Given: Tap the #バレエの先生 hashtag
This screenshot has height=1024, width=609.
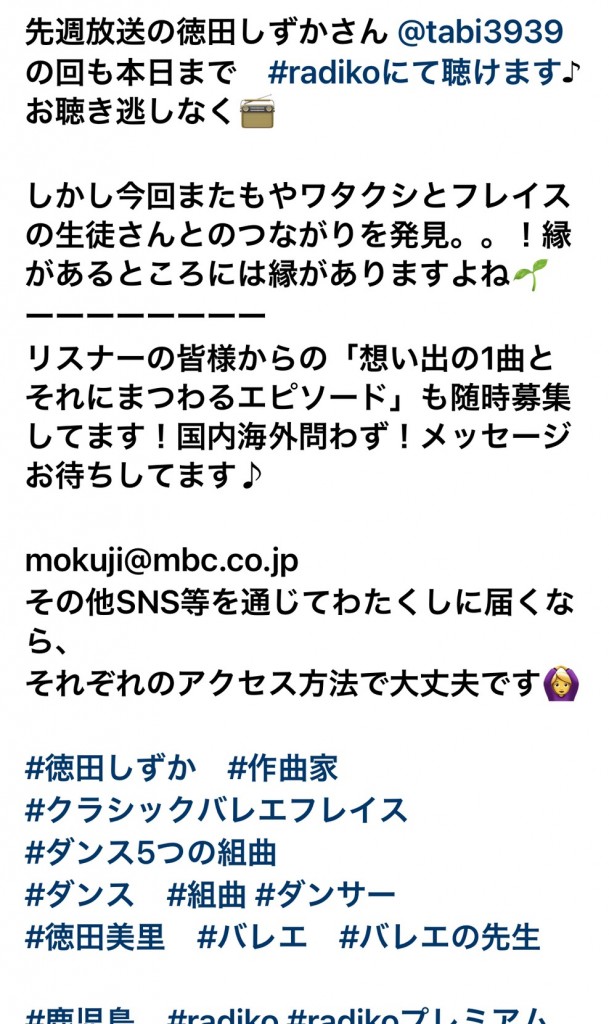Looking at the screenshot, I should tap(440, 937).
